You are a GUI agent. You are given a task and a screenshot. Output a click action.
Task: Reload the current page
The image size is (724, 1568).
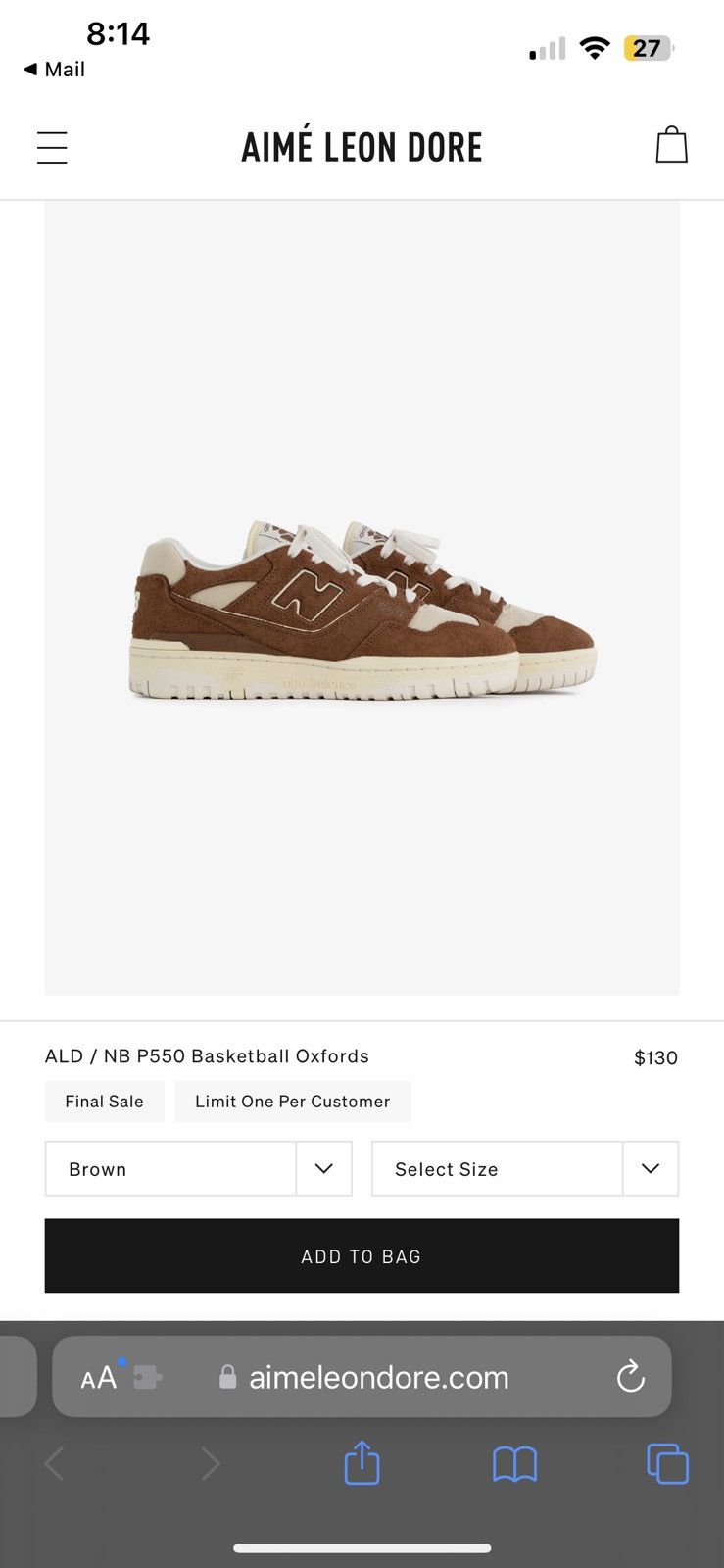[x=631, y=1377]
